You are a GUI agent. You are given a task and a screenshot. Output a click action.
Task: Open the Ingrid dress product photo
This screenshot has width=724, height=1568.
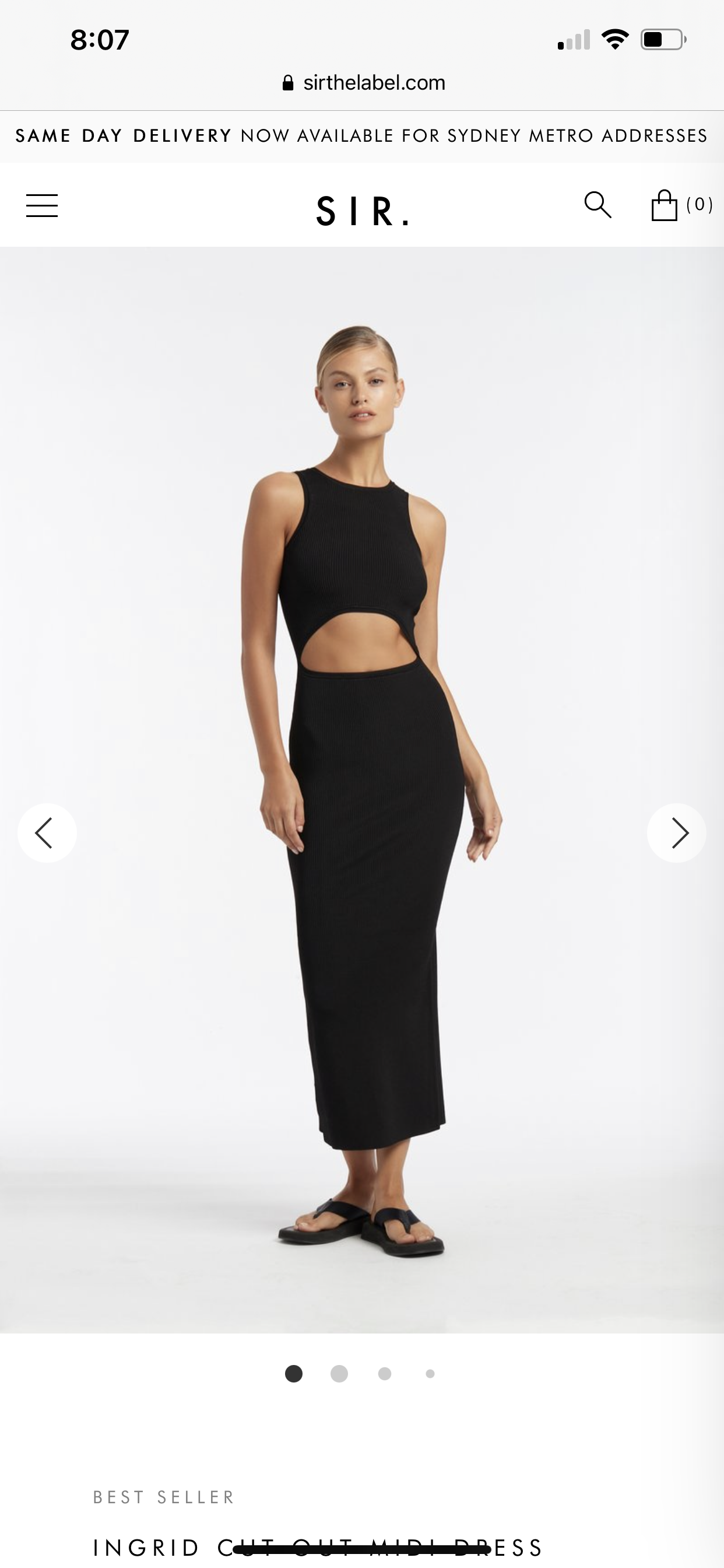coord(363,792)
